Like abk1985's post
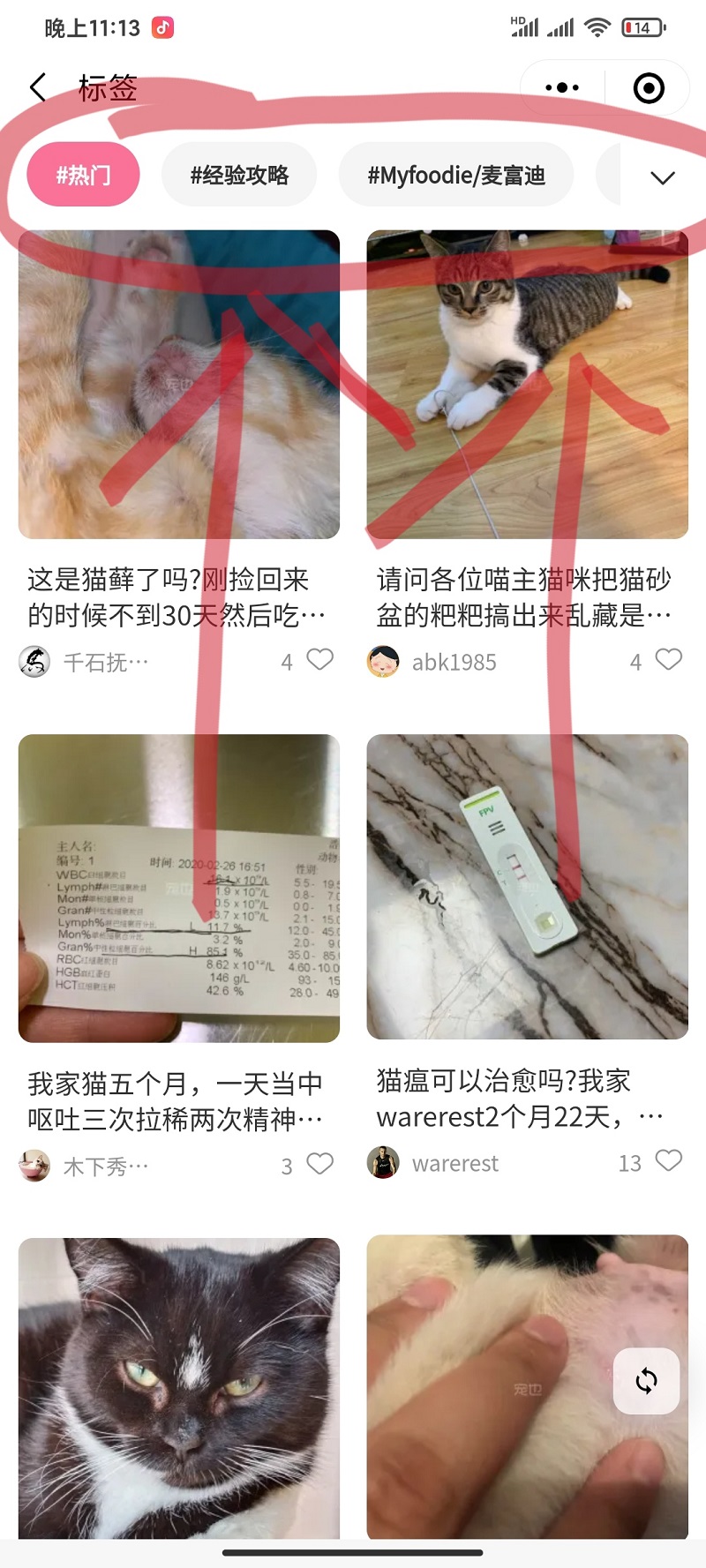 pyautogui.click(x=669, y=659)
